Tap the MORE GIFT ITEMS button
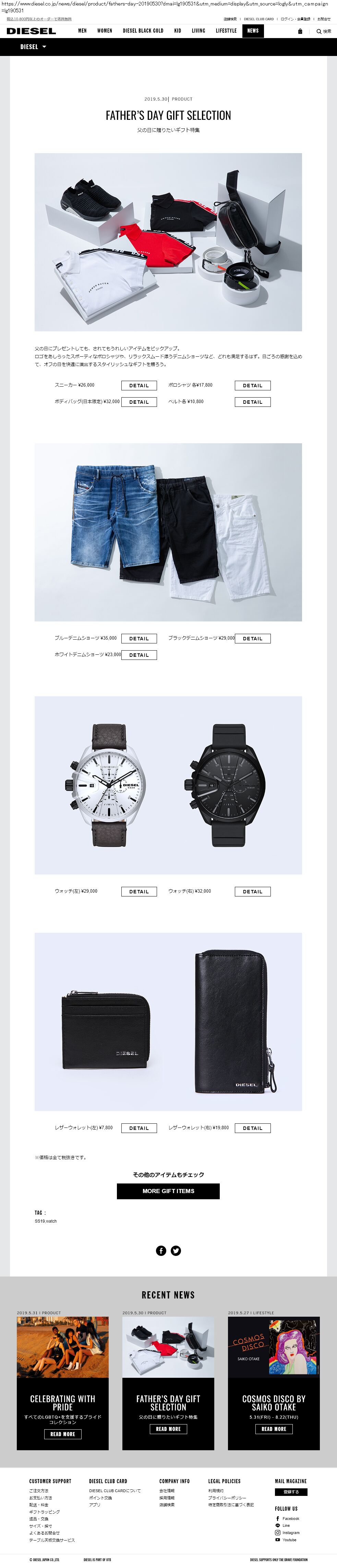 pos(168,1191)
